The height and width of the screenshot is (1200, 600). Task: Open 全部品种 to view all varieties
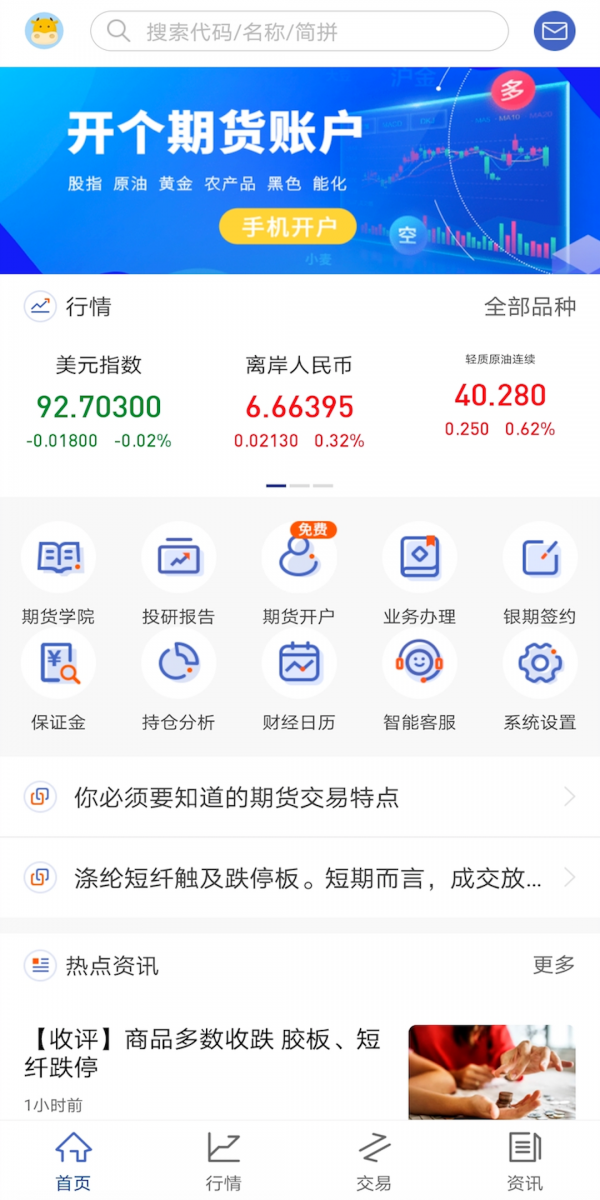pyautogui.click(x=530, y=307)
